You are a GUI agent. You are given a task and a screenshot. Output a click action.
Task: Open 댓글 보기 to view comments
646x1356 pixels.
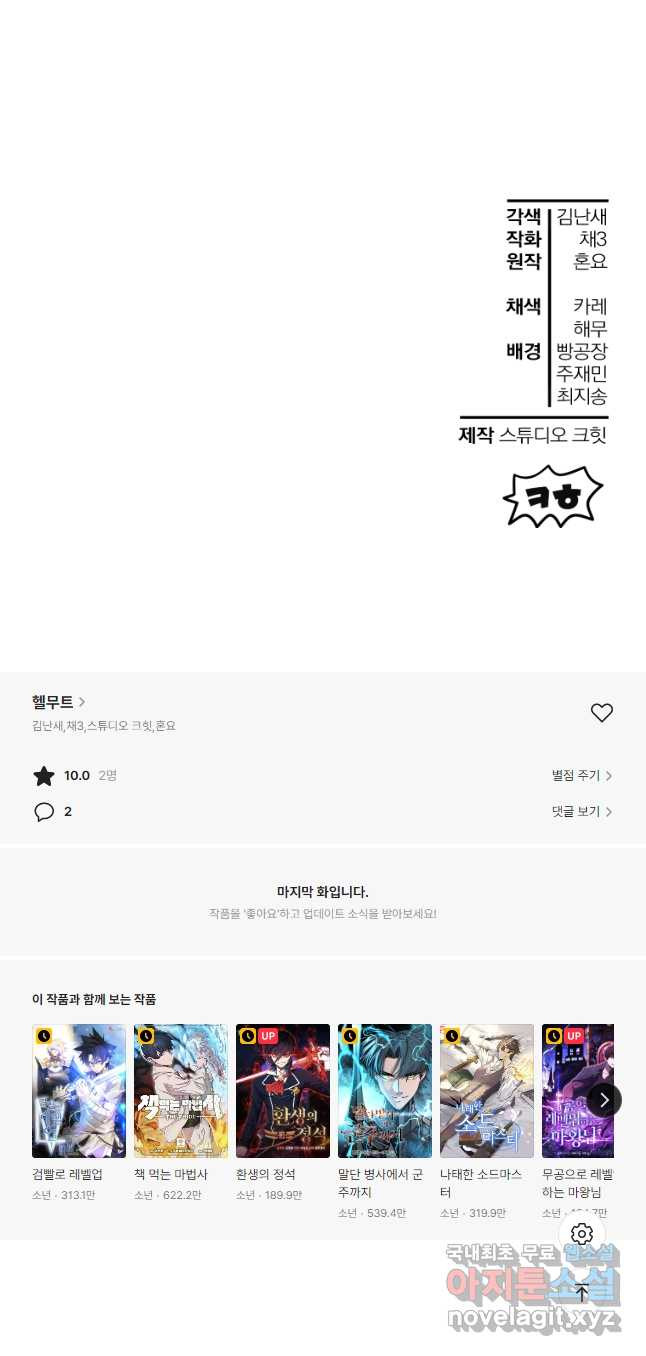581,812
